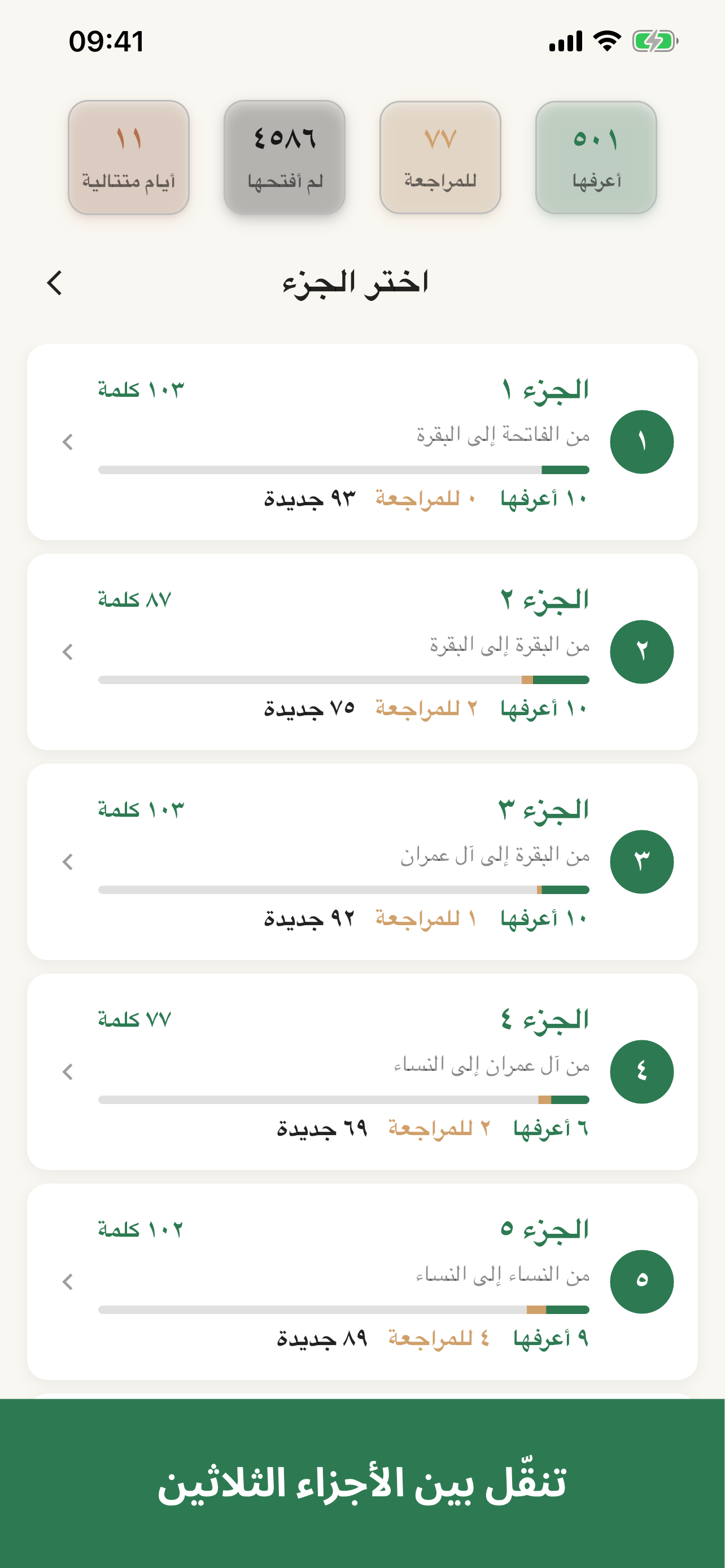The height and width of the screenshot is (1568, 725).
Task: Expand details of الجزء ١ via its chevron
Action: (x=69, y=441)
